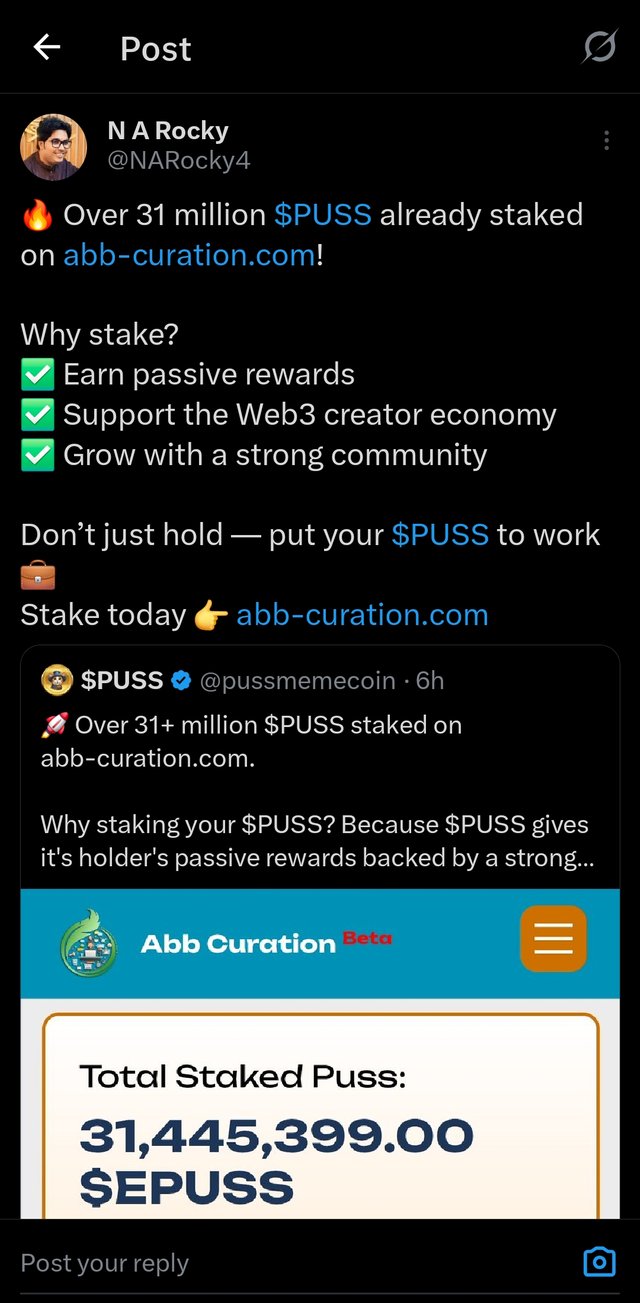The height and width of the screenshot is (1303, 640).
Task: Attach a photo with the camera icon
Action: (599, 1262)
